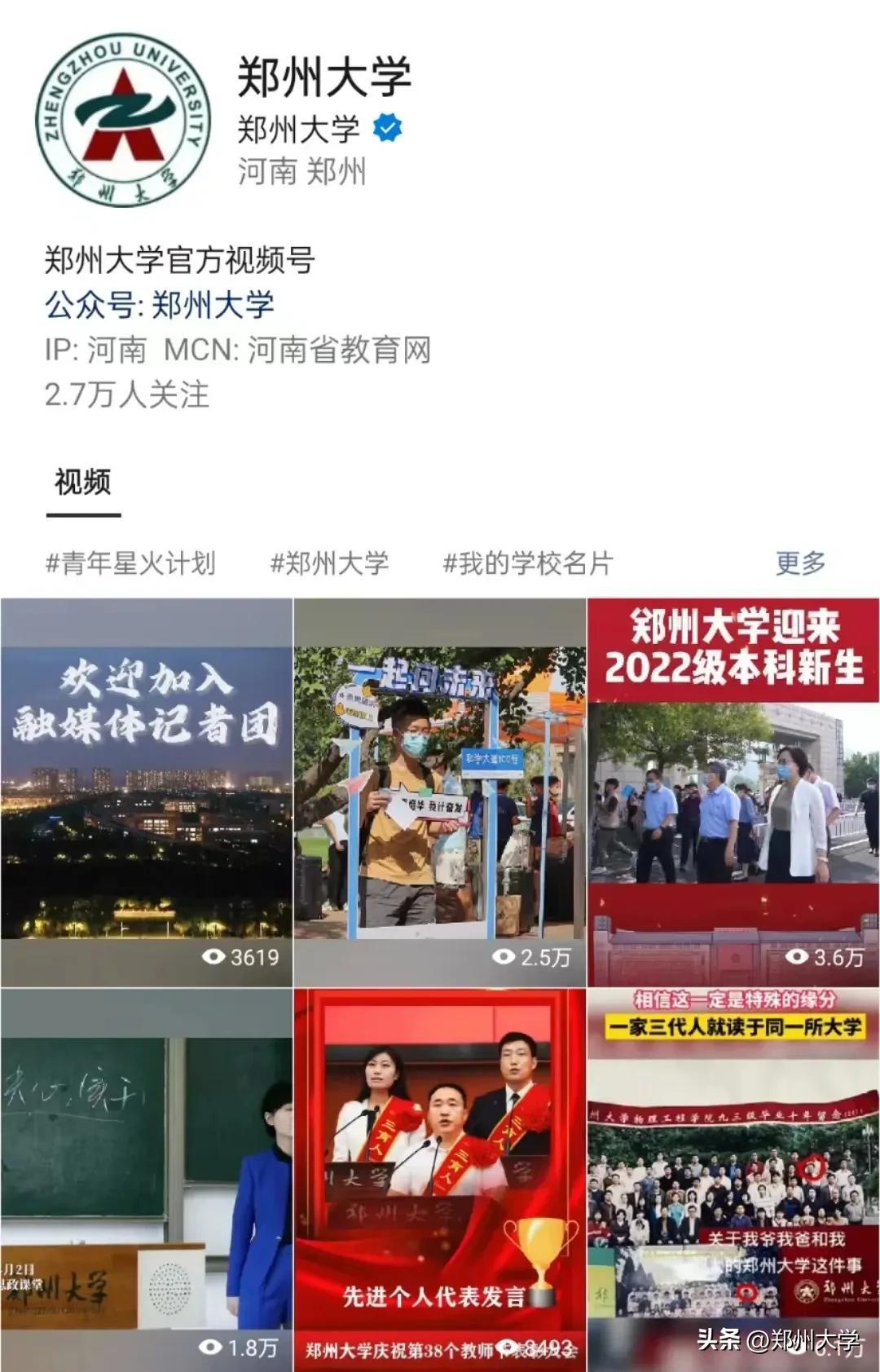
Task: Show more hashtags via 更多
Action: (x=800, y=563)
